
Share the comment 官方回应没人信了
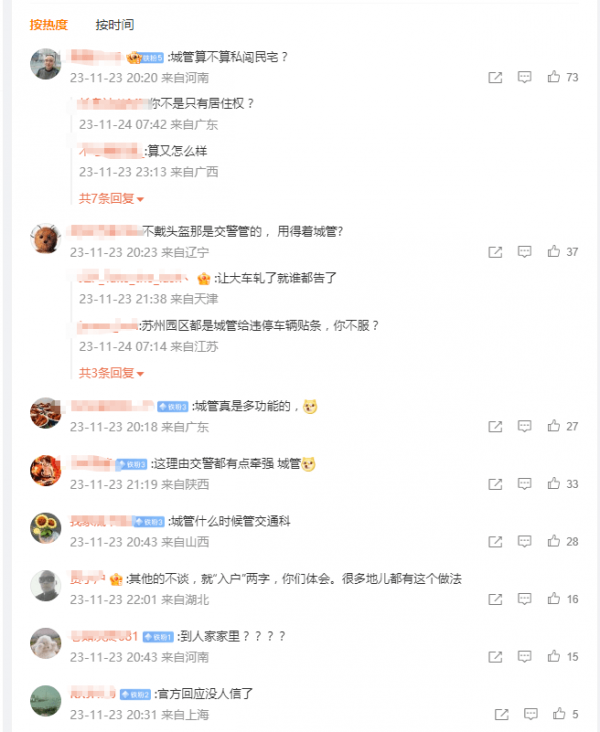click(x=501, y=714)
